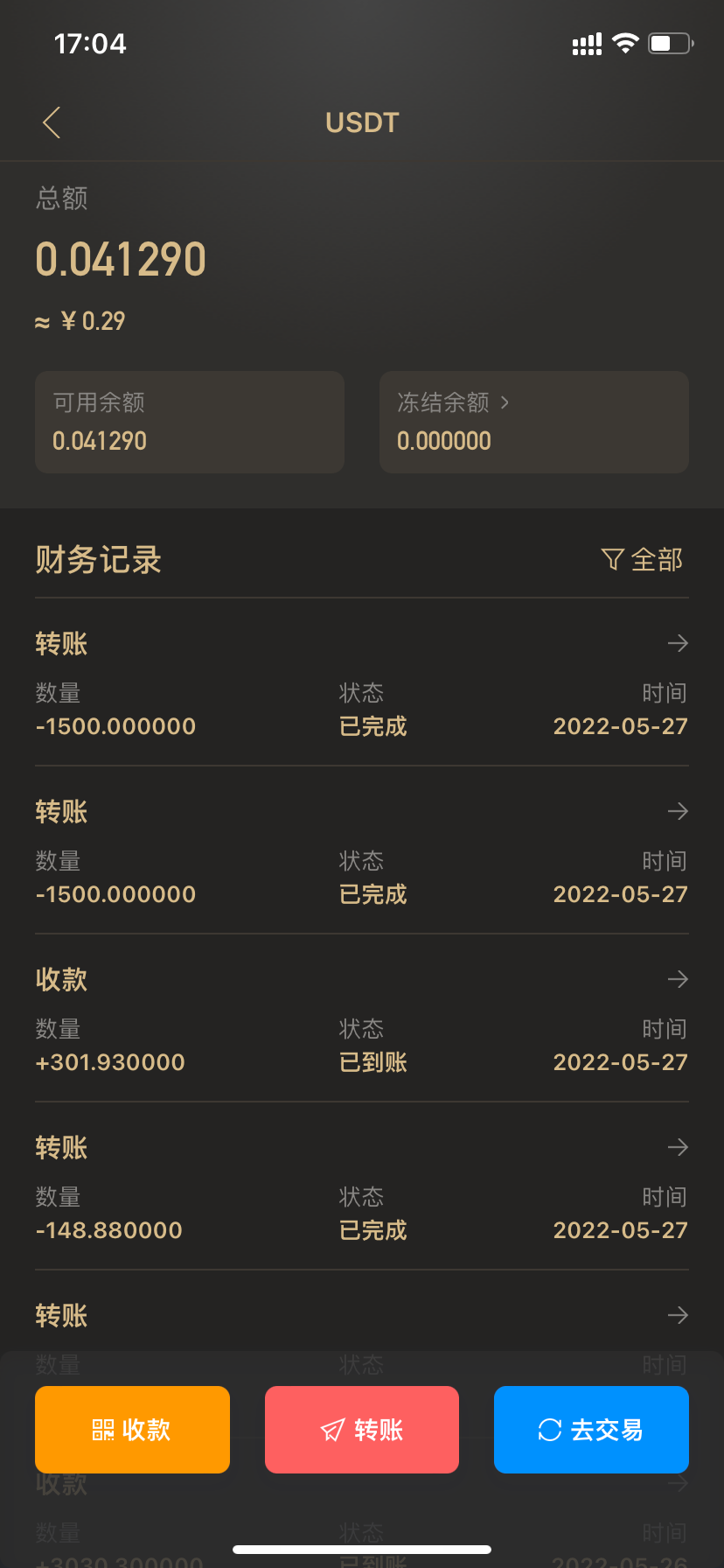The width and height of the screenshot is (724, 1568).
Task: Go to trade via 去交易 button
Action: pyautogui.click(x=591, y=1430)
